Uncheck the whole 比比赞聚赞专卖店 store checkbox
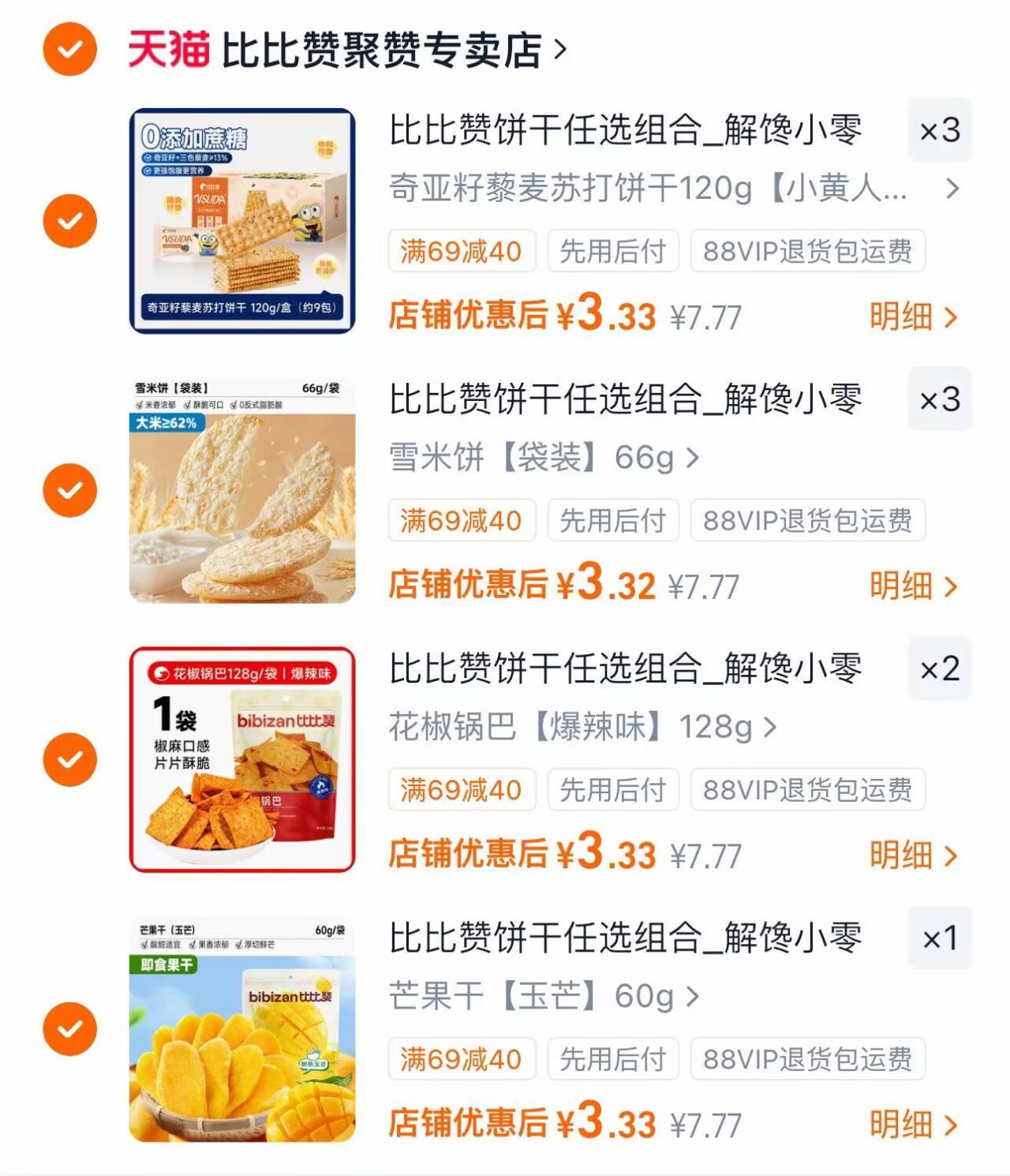Screen dimensions: 1010x1176 coord(69,49)
